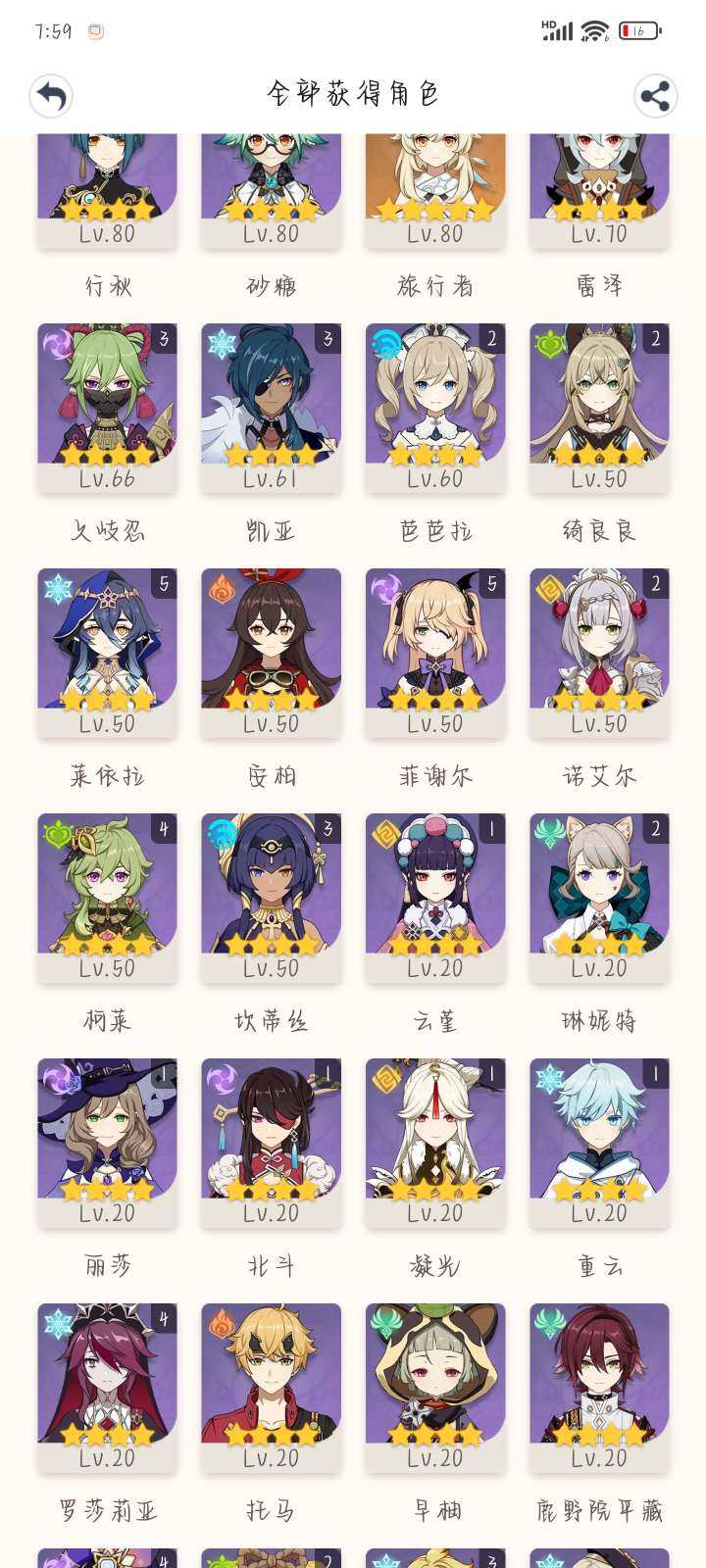The image size is (706, 1568).
Task: Open character card 琳妮特
Action: point(599,897)
